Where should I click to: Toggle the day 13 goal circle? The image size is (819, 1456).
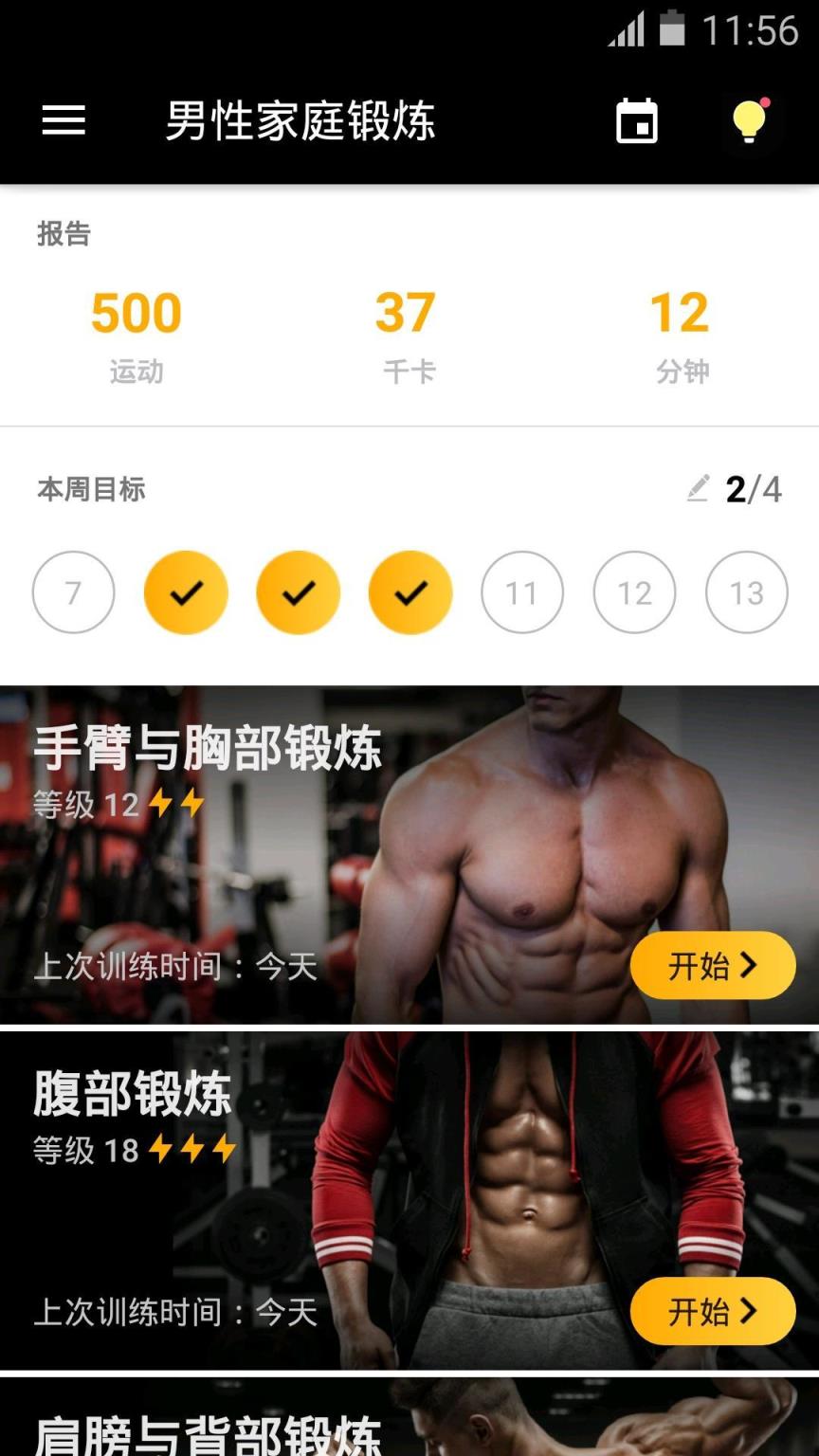point(746,592)
